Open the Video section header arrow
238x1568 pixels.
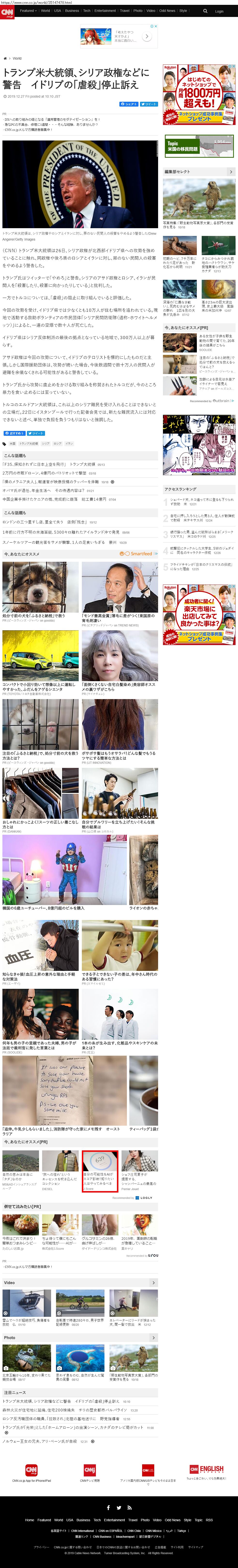click(154, 1282)
